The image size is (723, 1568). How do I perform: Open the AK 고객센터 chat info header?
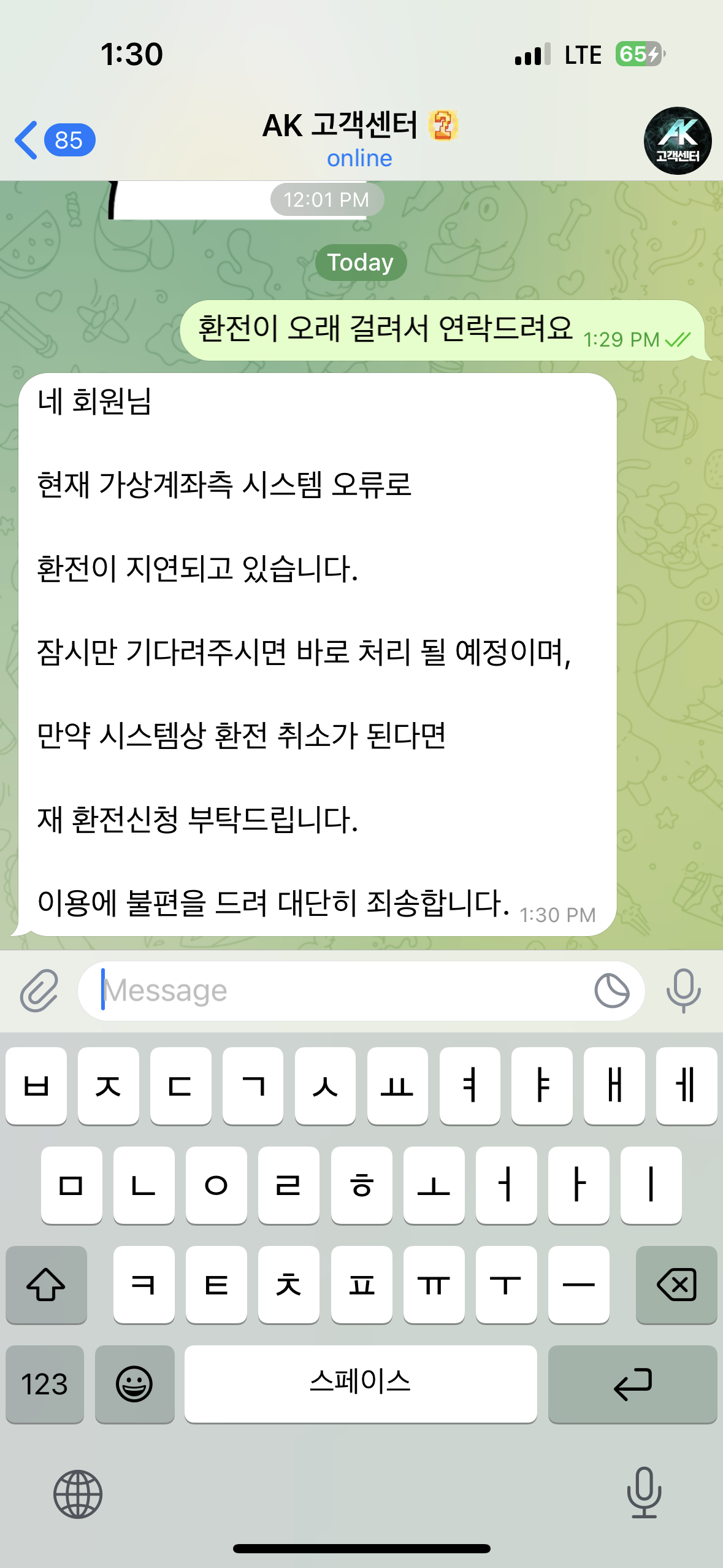point(361,139)
